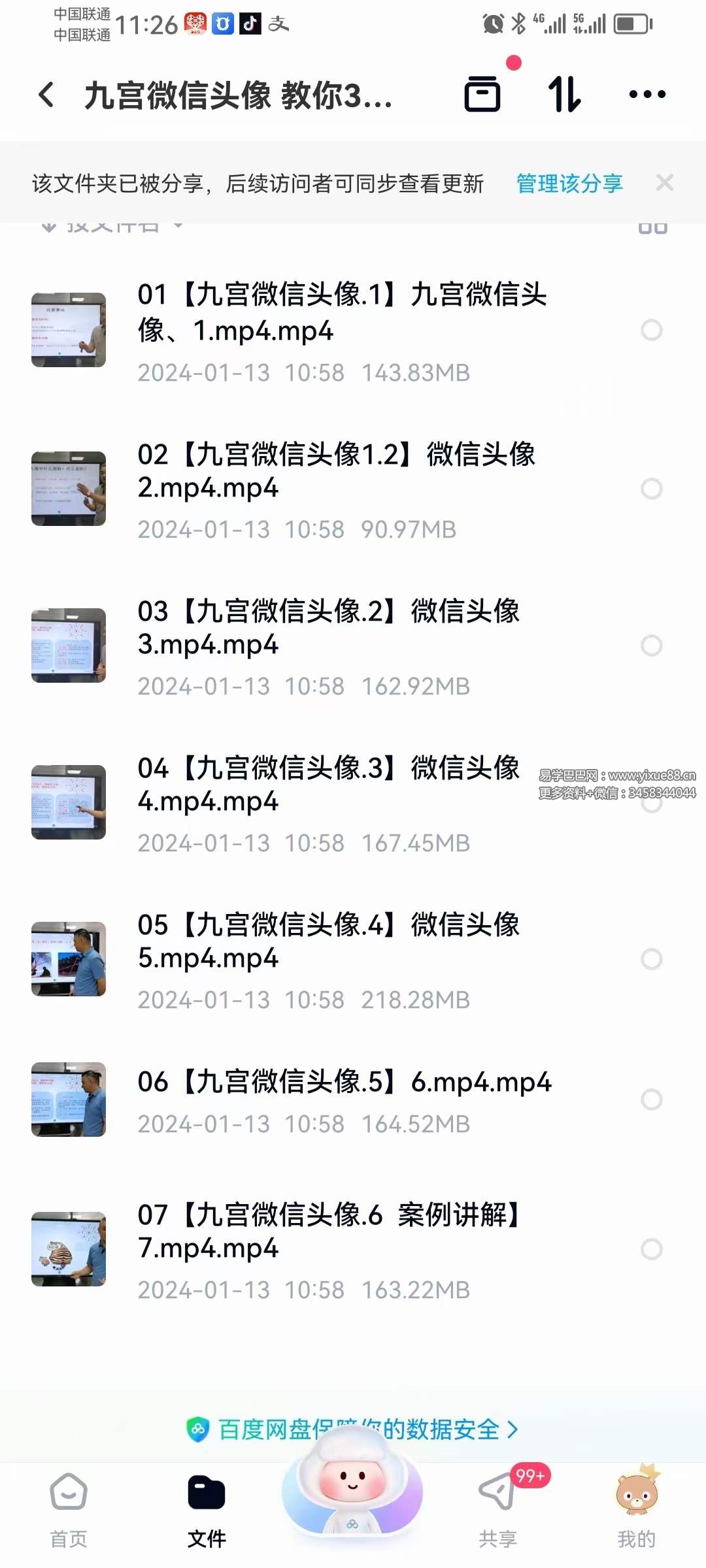The image size is (706, 1568).
Task: Tap the 管理该分享 link
Action: 569,184
